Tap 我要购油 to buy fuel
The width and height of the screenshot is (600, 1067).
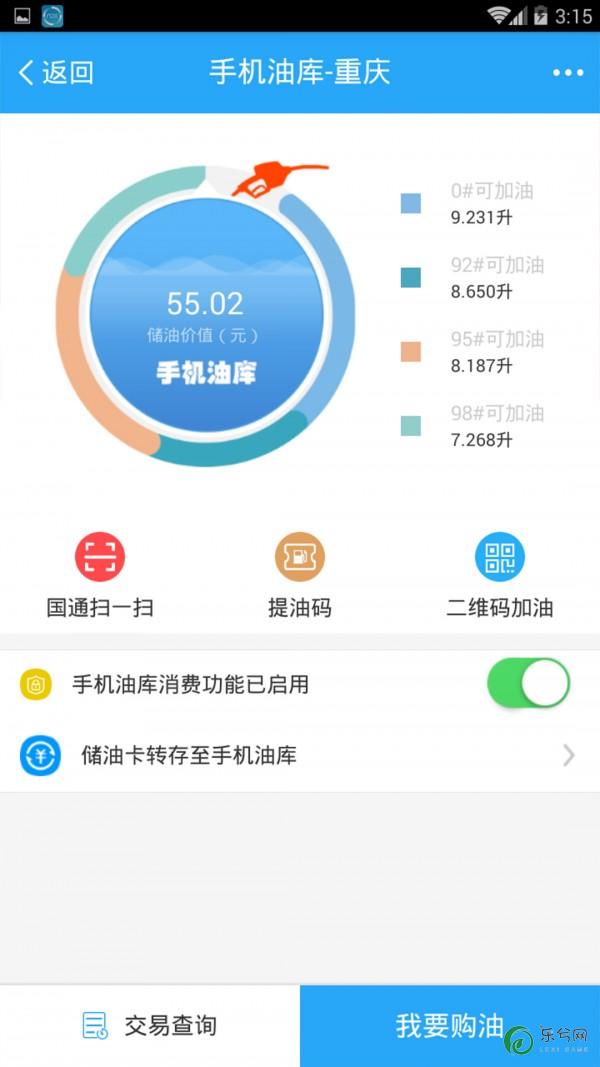tap(450, 1025)
